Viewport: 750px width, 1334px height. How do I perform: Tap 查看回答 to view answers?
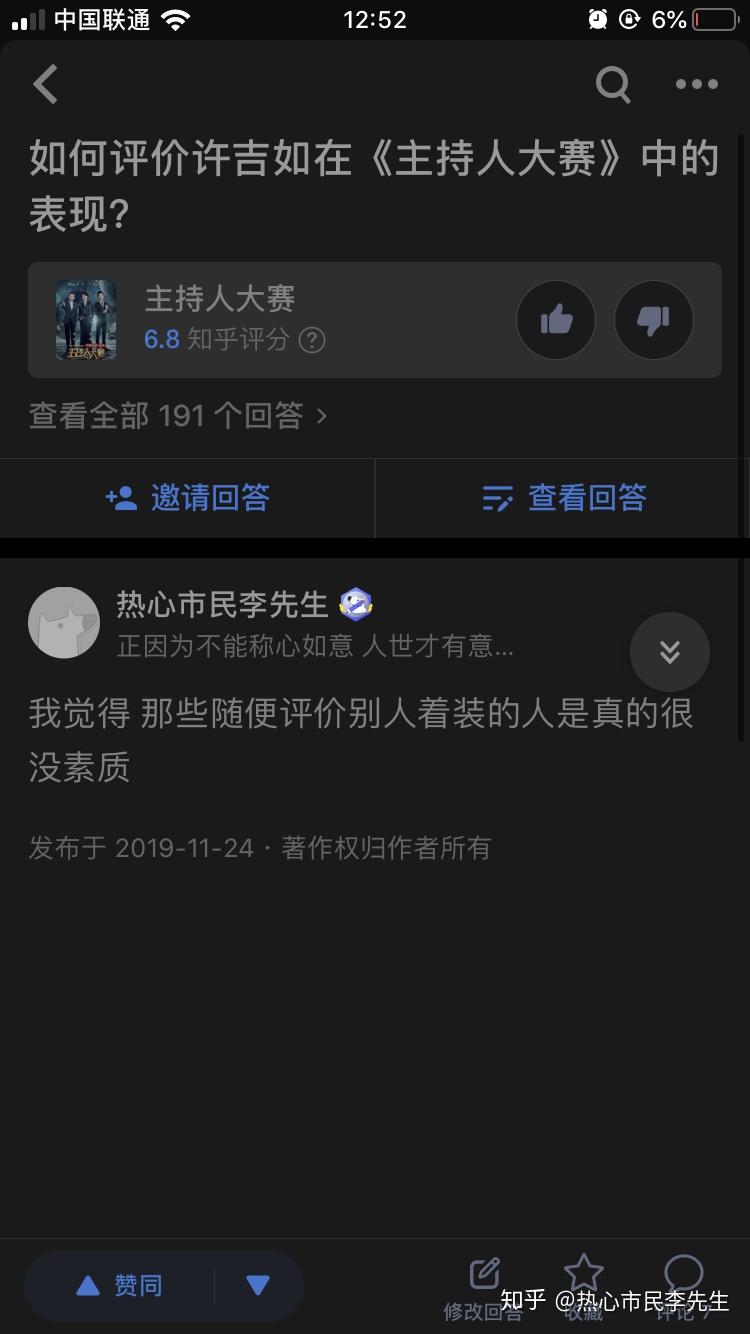(x=564, y=498)
